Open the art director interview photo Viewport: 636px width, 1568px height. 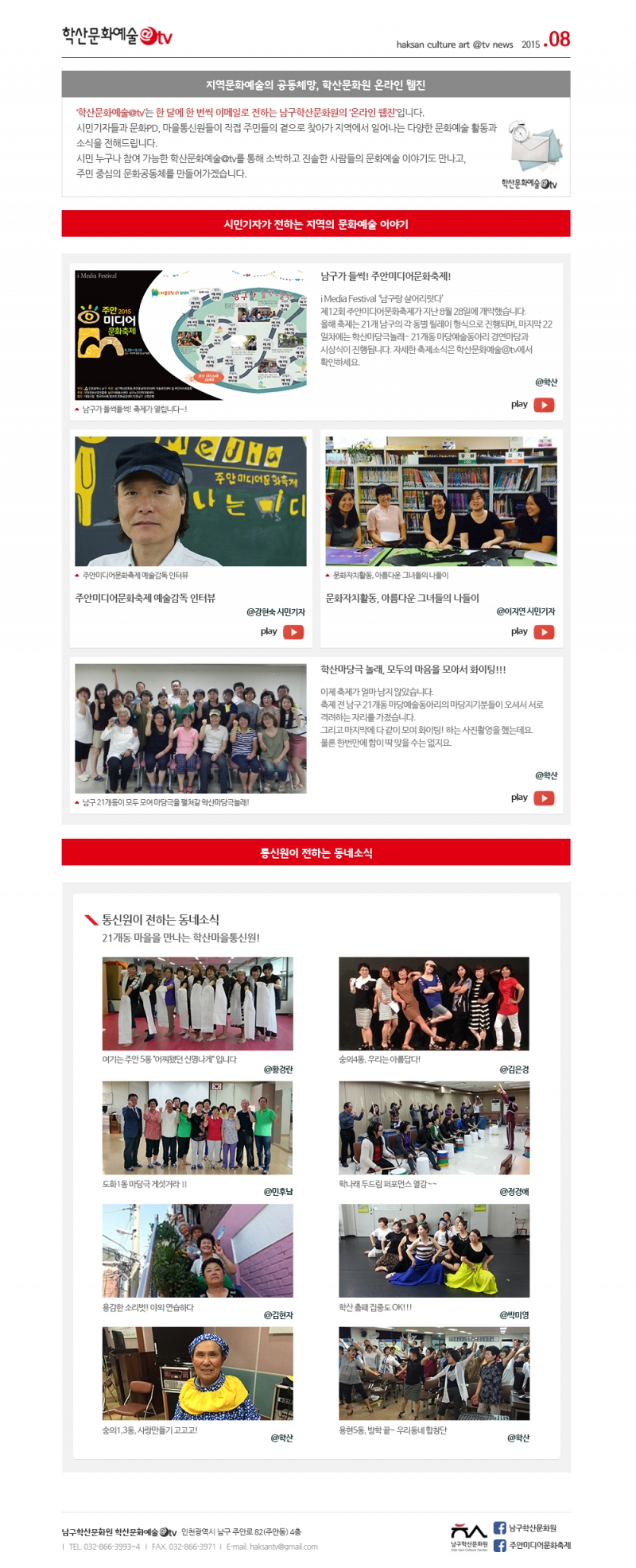[191, 501]
